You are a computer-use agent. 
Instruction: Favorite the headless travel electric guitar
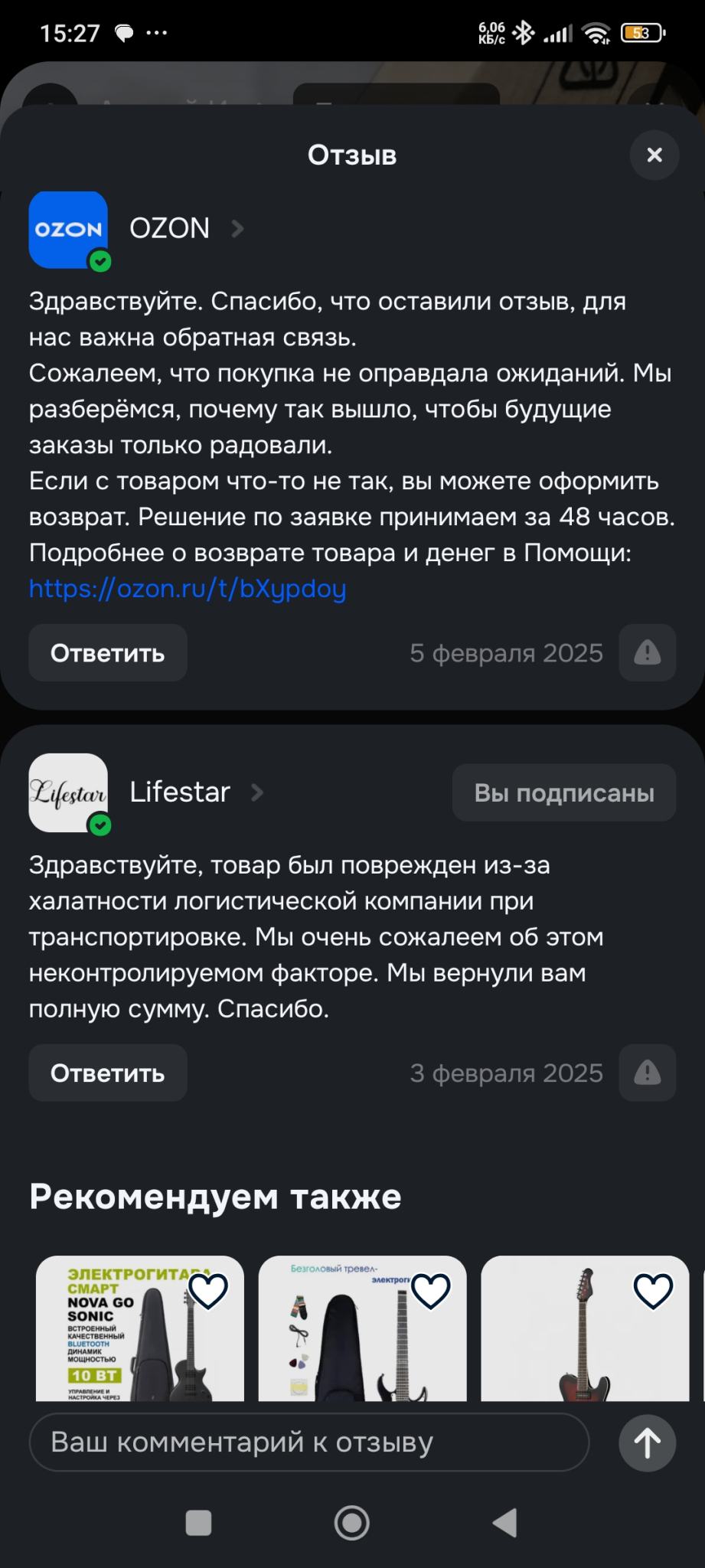pyautogui.click(x=430, y=1292)
